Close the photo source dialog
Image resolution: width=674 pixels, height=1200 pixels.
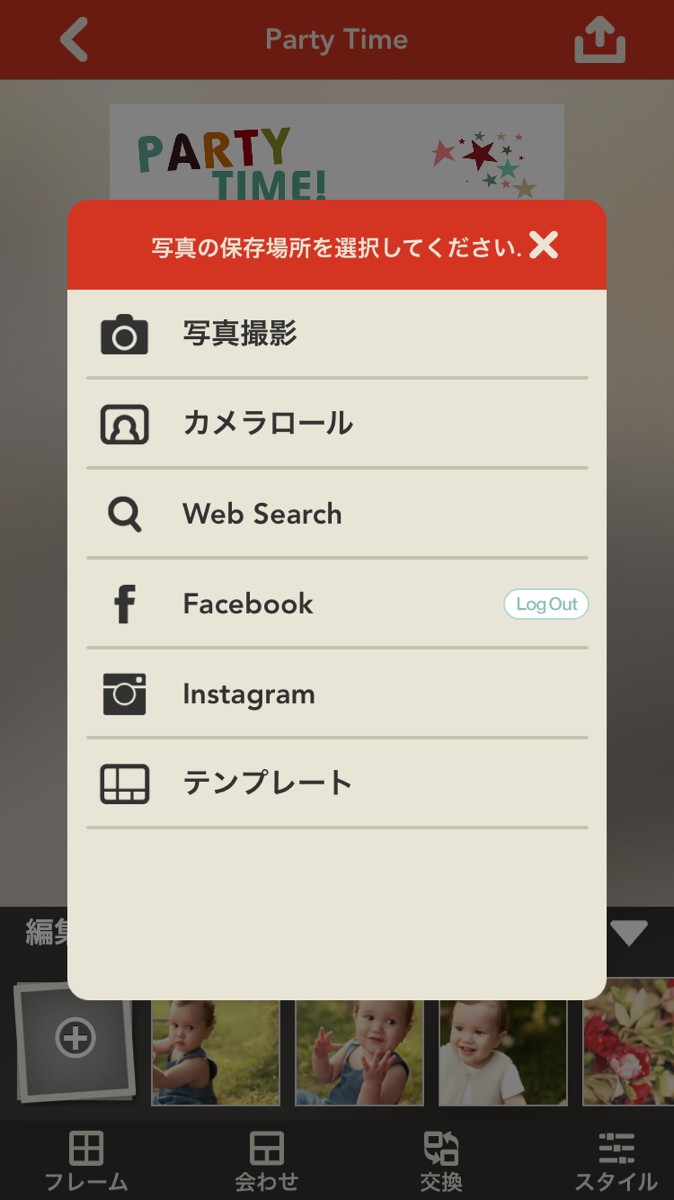pos(544,245)
